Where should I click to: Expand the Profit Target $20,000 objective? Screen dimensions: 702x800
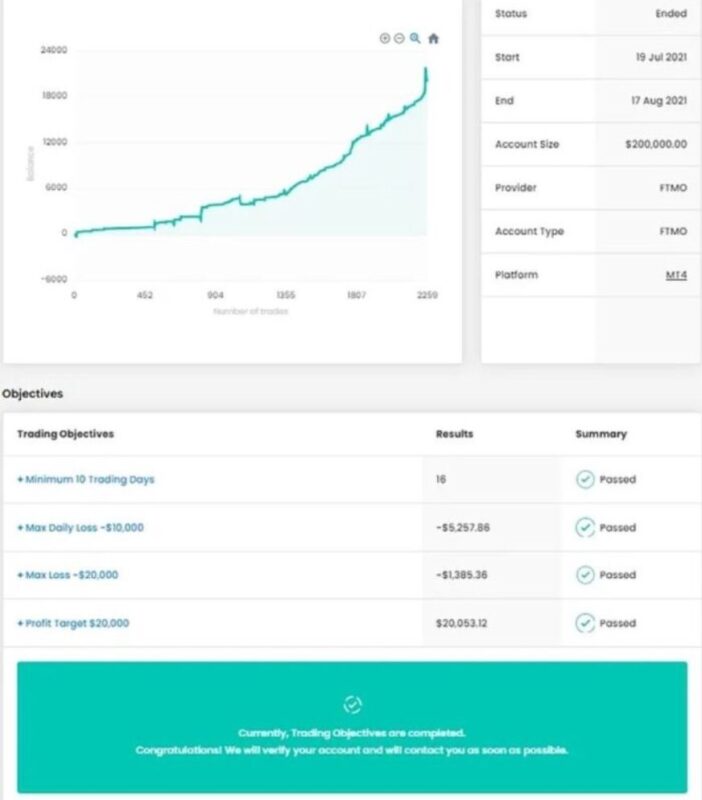point(73,623)
